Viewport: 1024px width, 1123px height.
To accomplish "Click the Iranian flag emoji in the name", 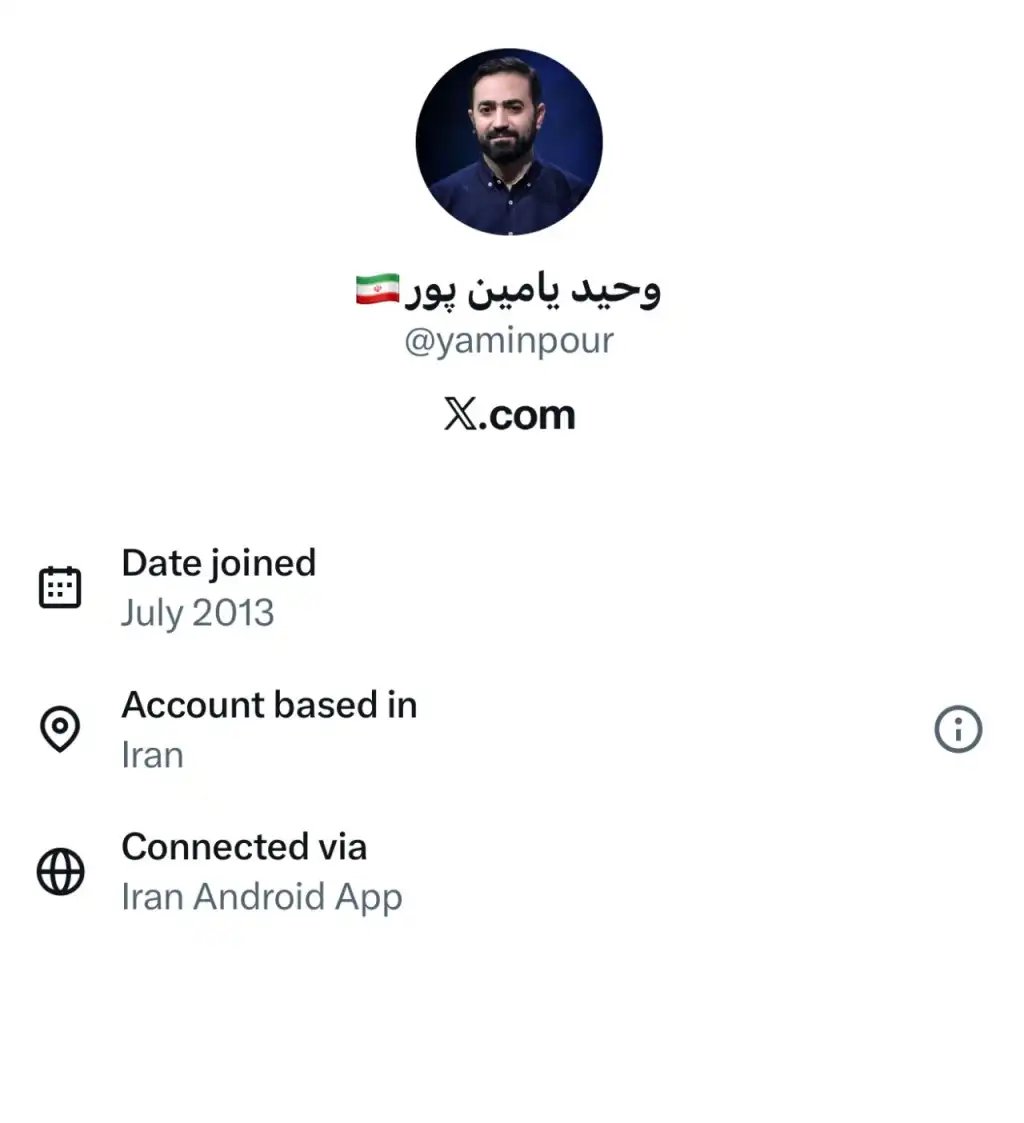I will 378,286.
